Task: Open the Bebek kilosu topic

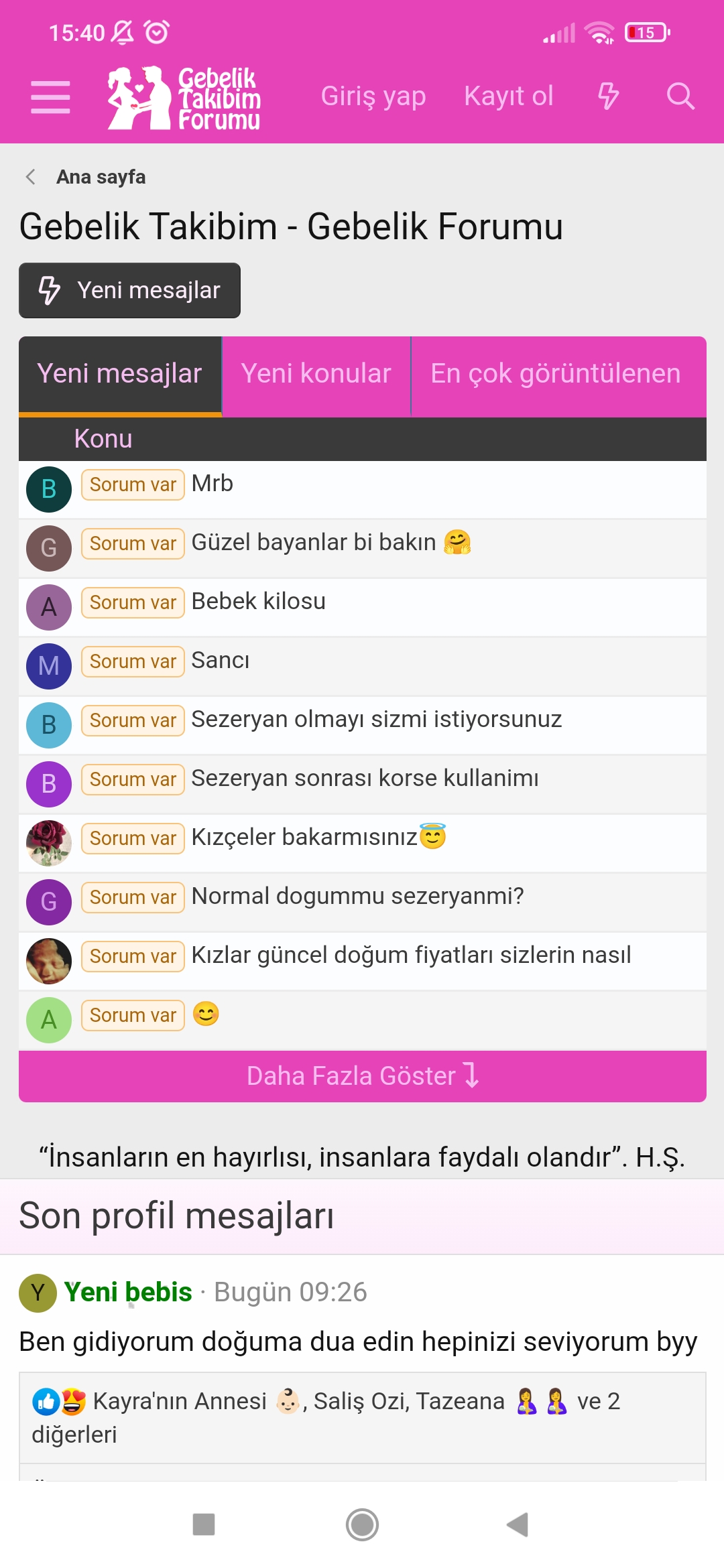Action: 258,601
